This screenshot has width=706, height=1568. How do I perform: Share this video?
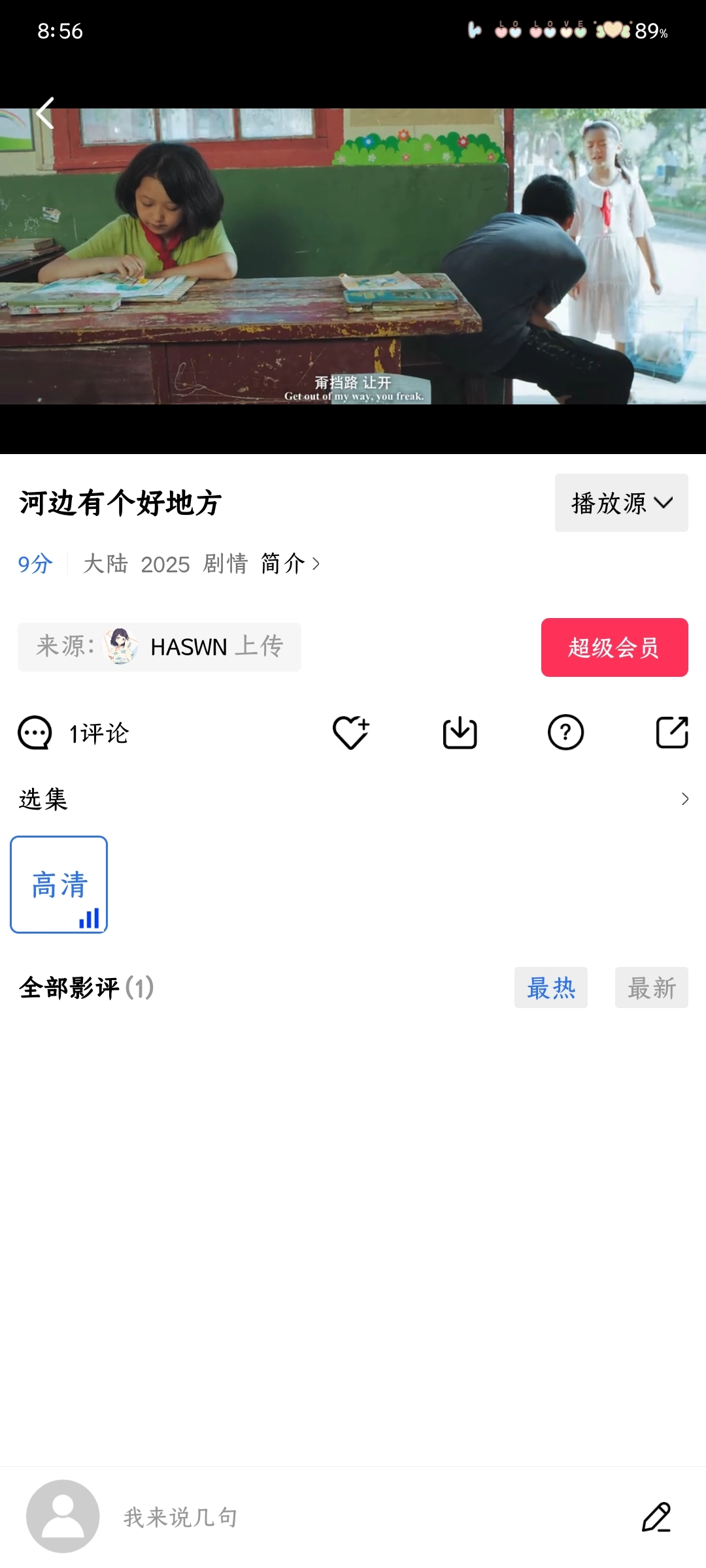pyautogui.click(x=671, y=732)
